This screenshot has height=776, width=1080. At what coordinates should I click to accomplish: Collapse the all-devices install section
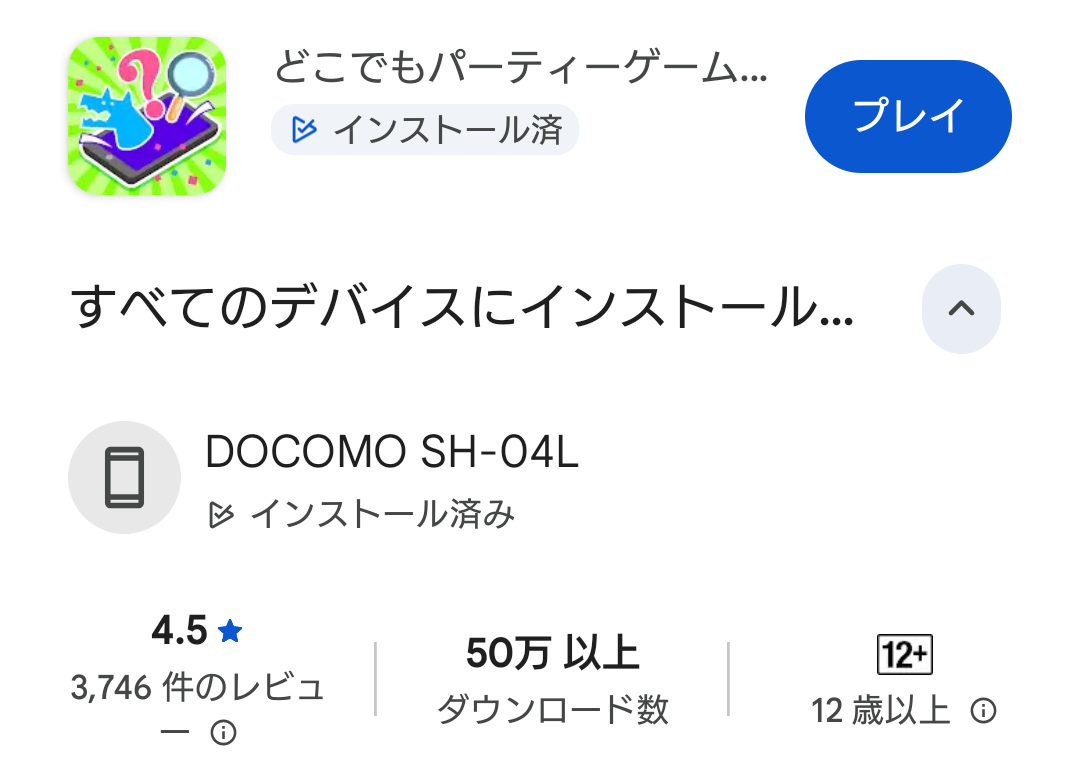pos(960,309)
